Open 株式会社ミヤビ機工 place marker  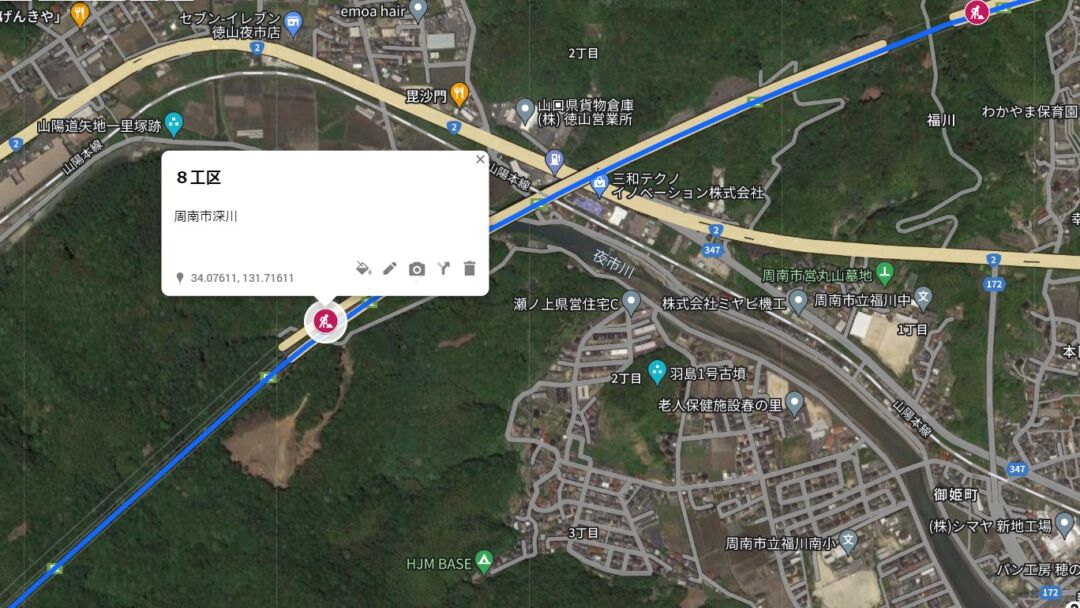(x=798, y=301)
